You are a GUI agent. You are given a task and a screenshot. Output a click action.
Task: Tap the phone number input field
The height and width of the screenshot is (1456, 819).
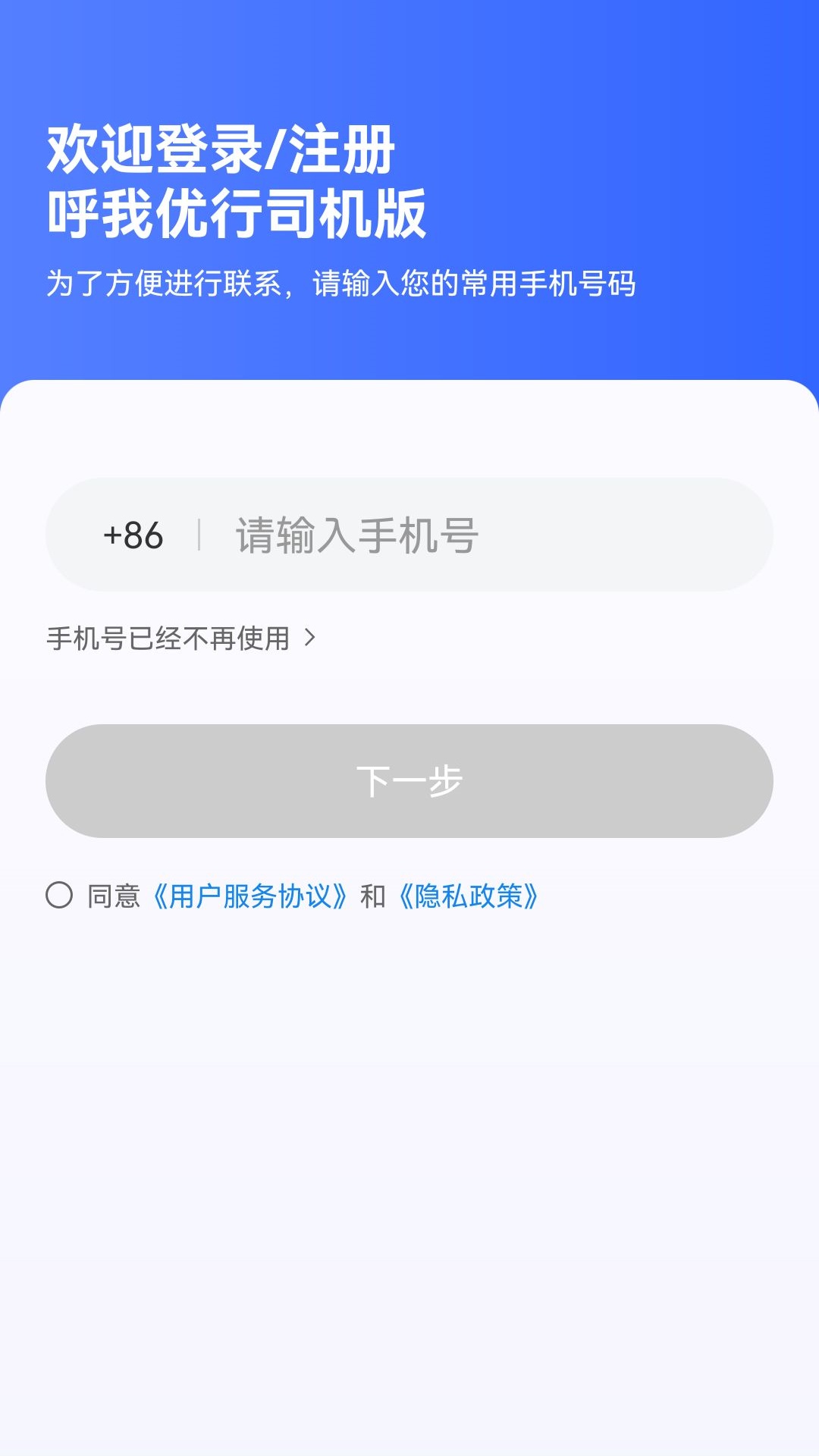(x=485, y=535)
